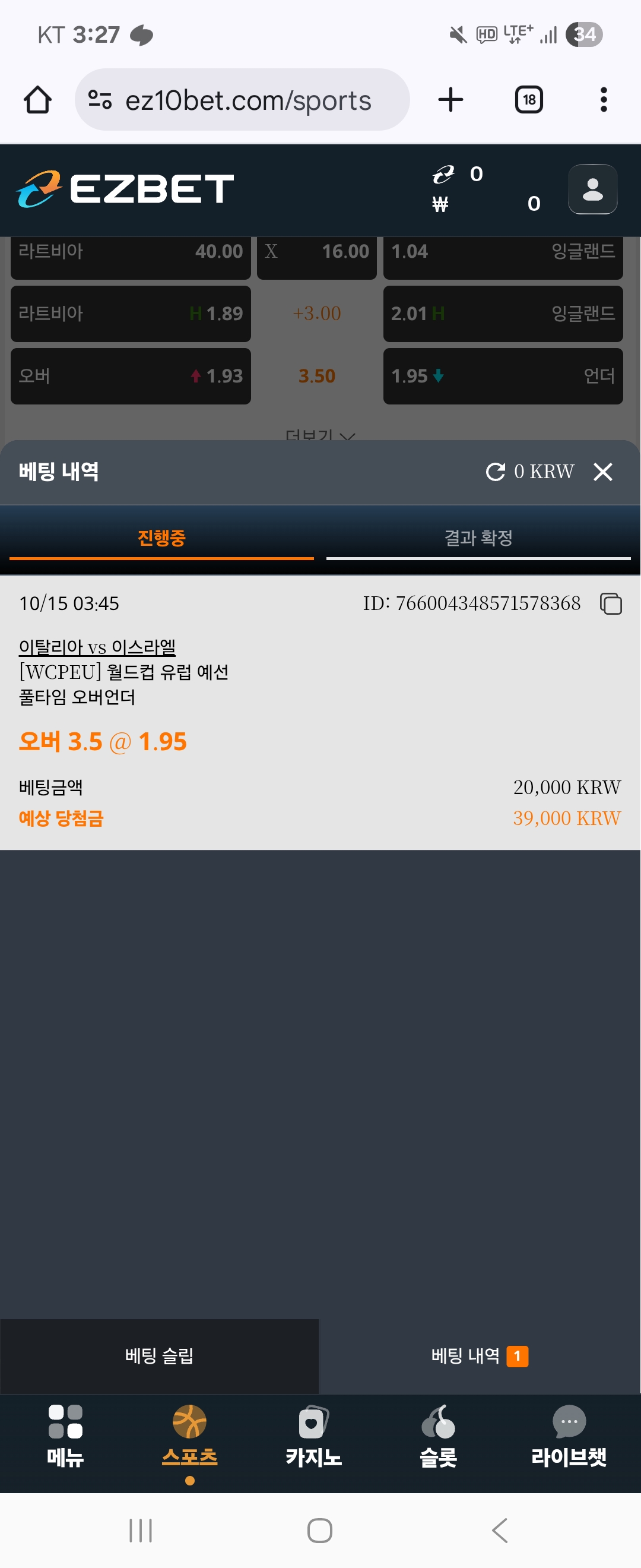This screenshot has height=1568, width=641.
Task: Open the 메뉴 navigation item
Action: tap(65, 1436)
